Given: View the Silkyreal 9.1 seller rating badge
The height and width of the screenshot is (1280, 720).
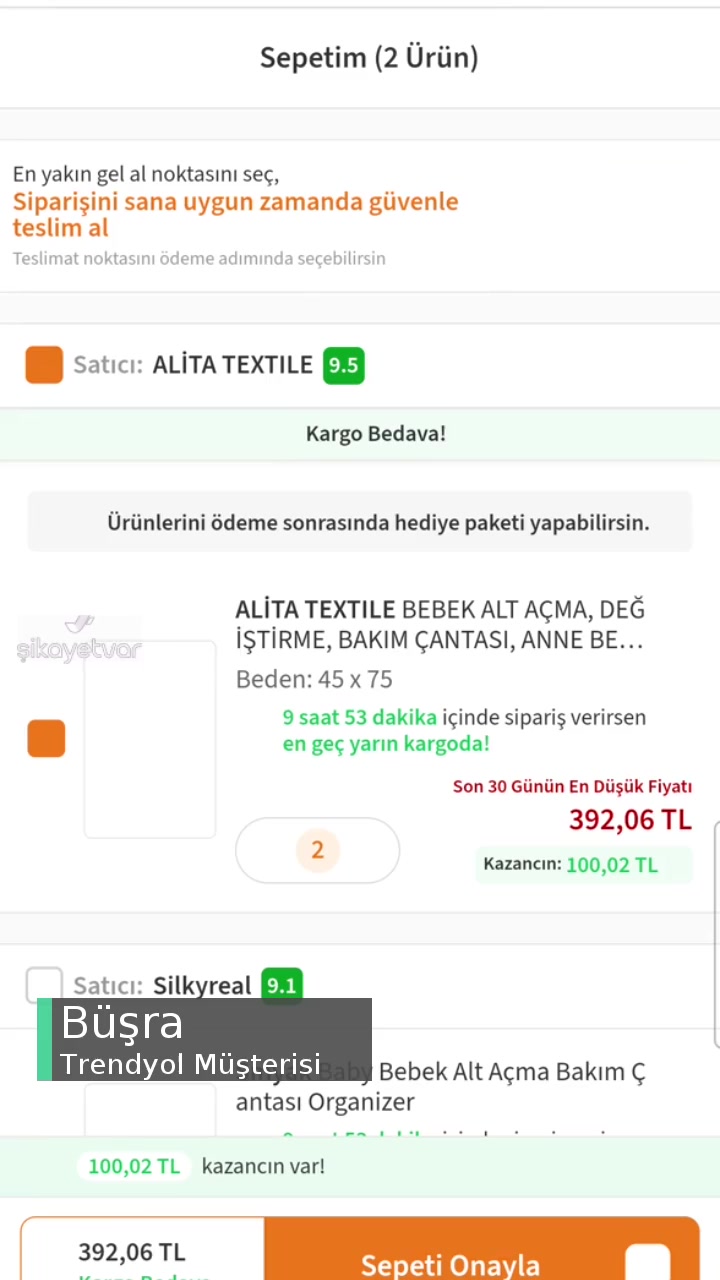Looking at the screenshot, I should pyautogui.click(x=281, y=985).
